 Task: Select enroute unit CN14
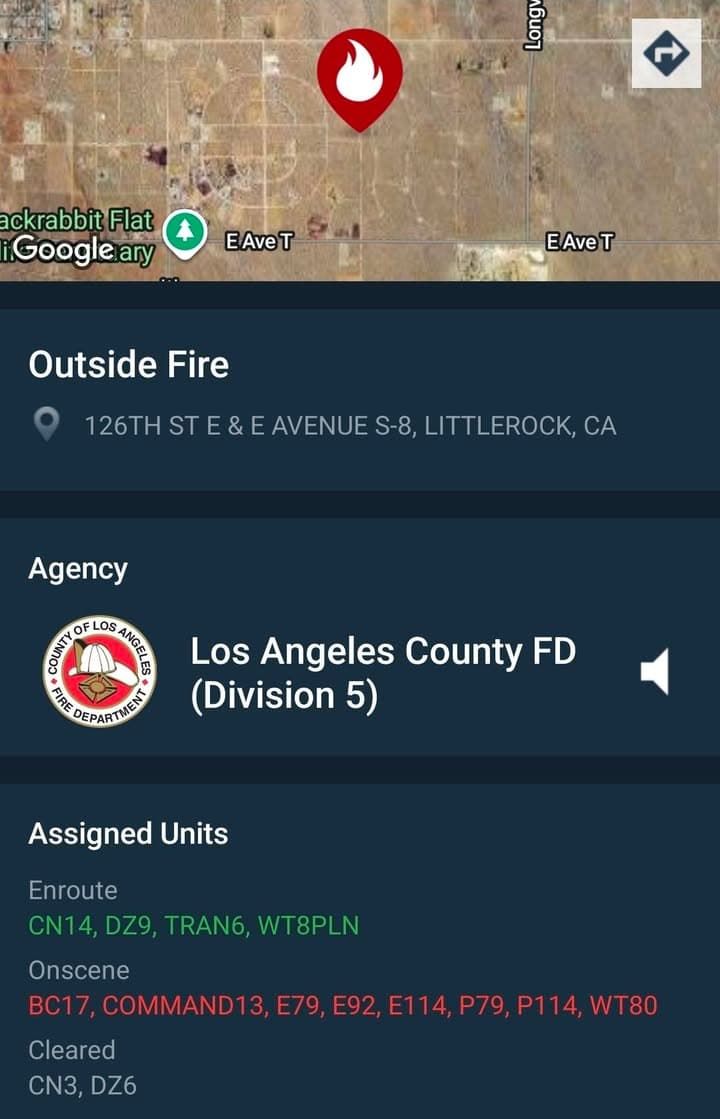58,927
